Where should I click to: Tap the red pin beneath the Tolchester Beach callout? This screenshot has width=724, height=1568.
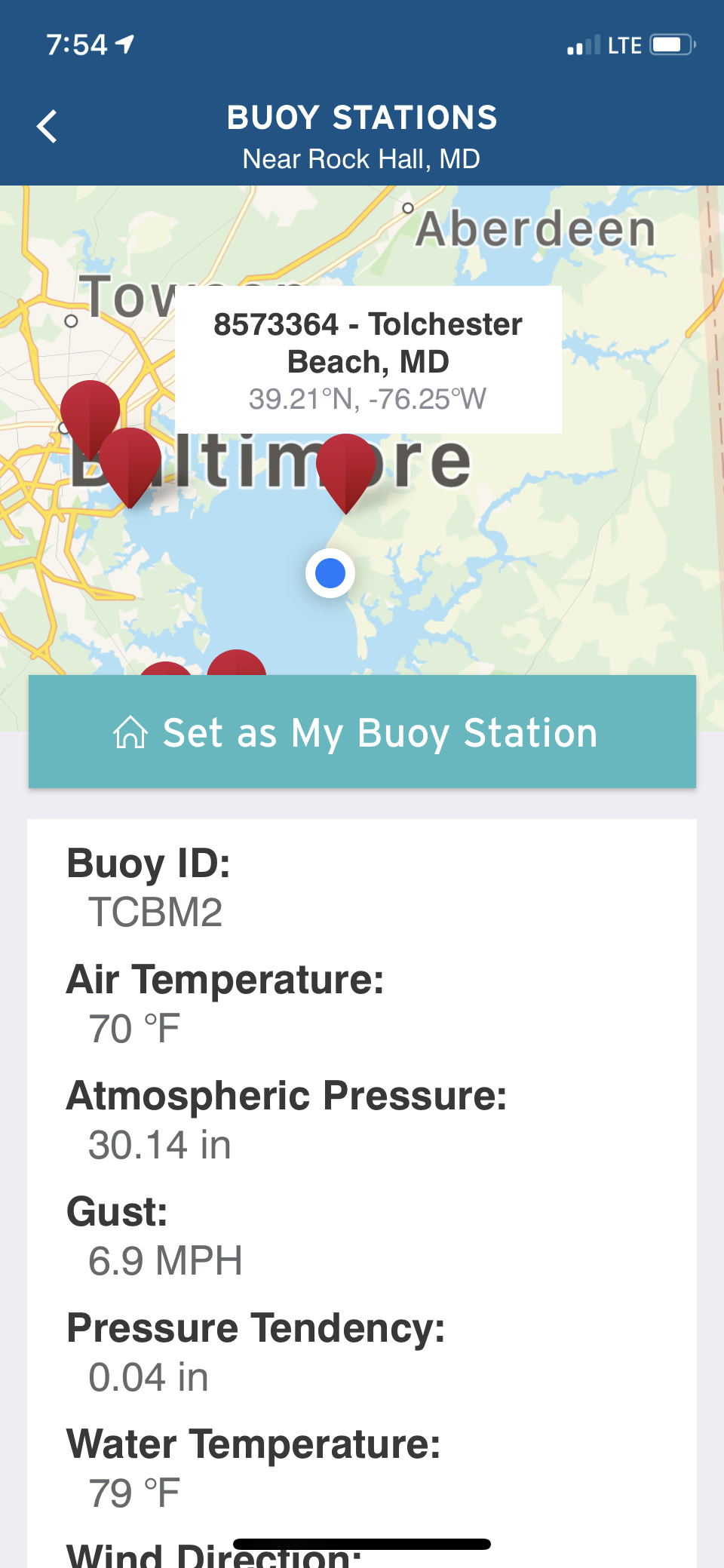coord(345,468)
